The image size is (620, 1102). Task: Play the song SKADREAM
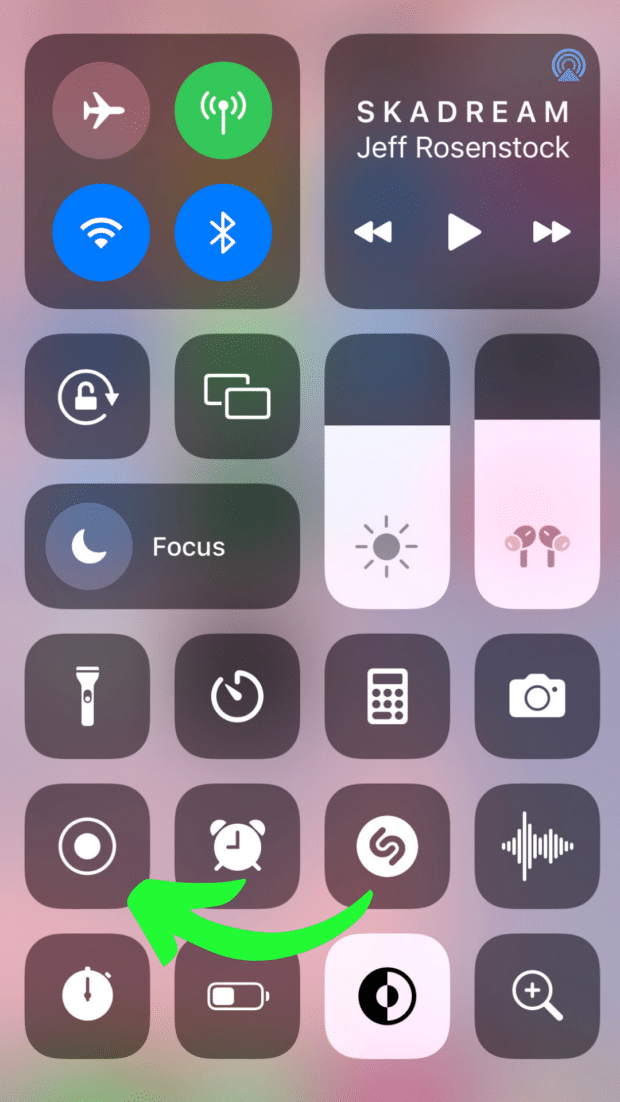coord(462,232)
